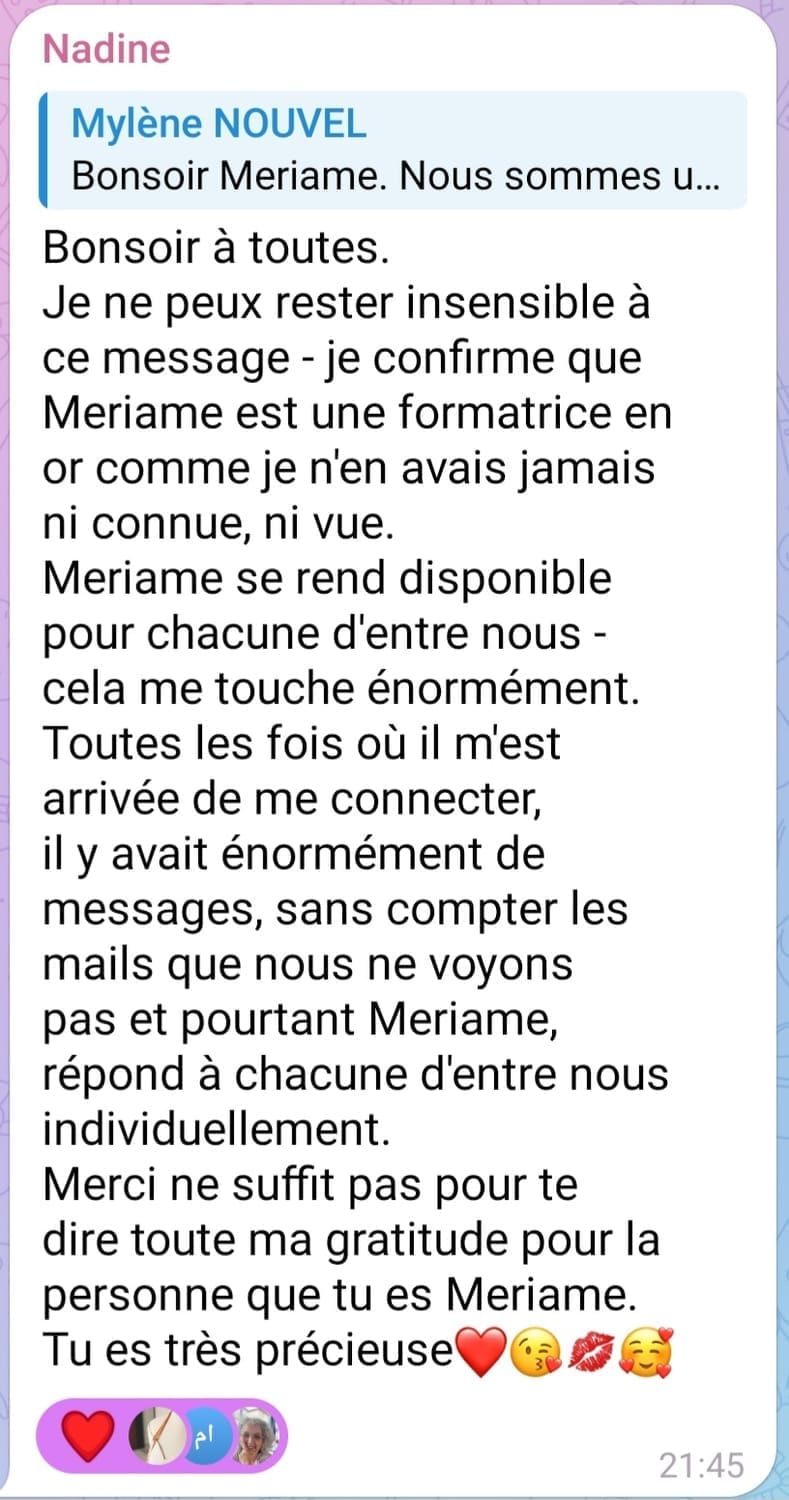Open sender name Nadine
789x1500 pixels.
pyautogui.click(x=106, y=48)
